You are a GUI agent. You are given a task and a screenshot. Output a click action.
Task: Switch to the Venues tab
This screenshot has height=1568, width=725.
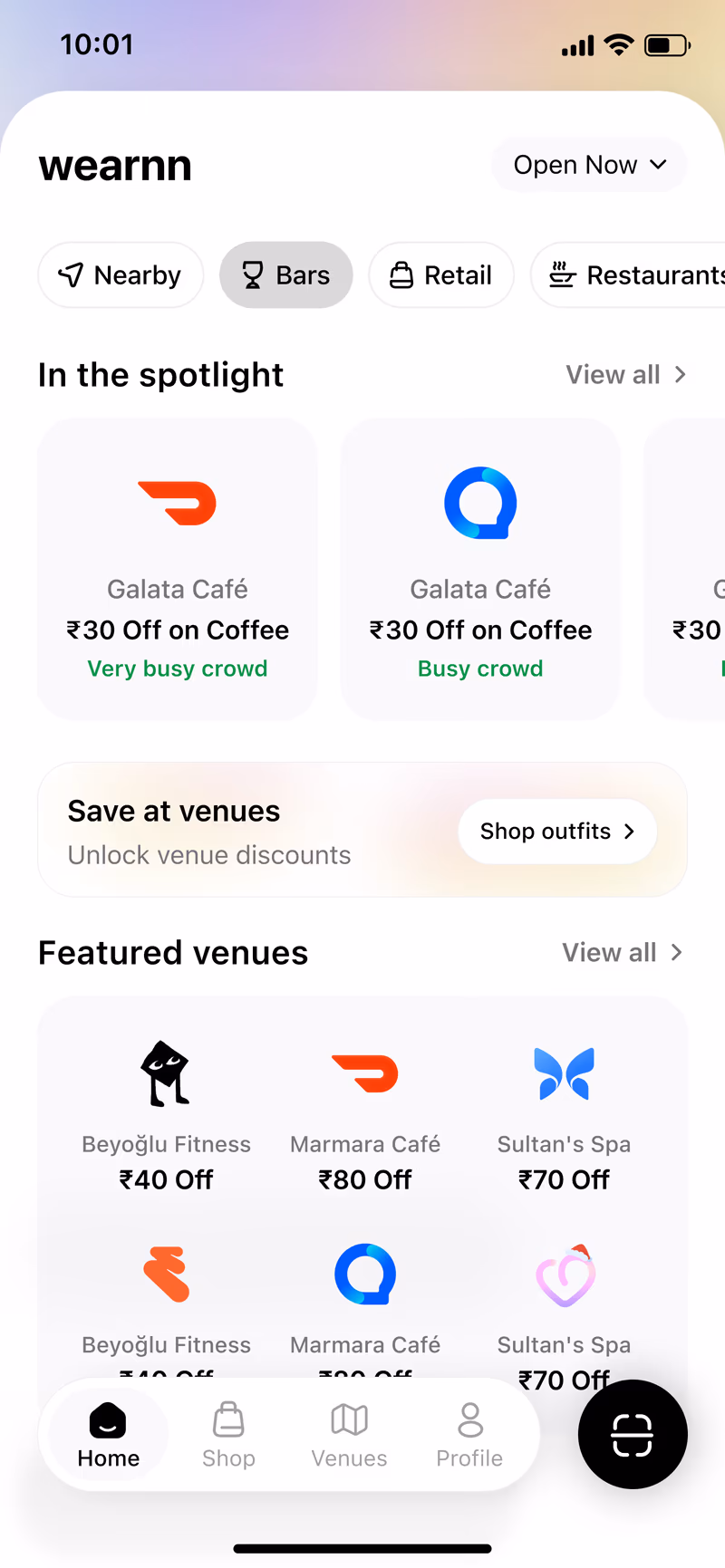click(x=349, y=1435)
